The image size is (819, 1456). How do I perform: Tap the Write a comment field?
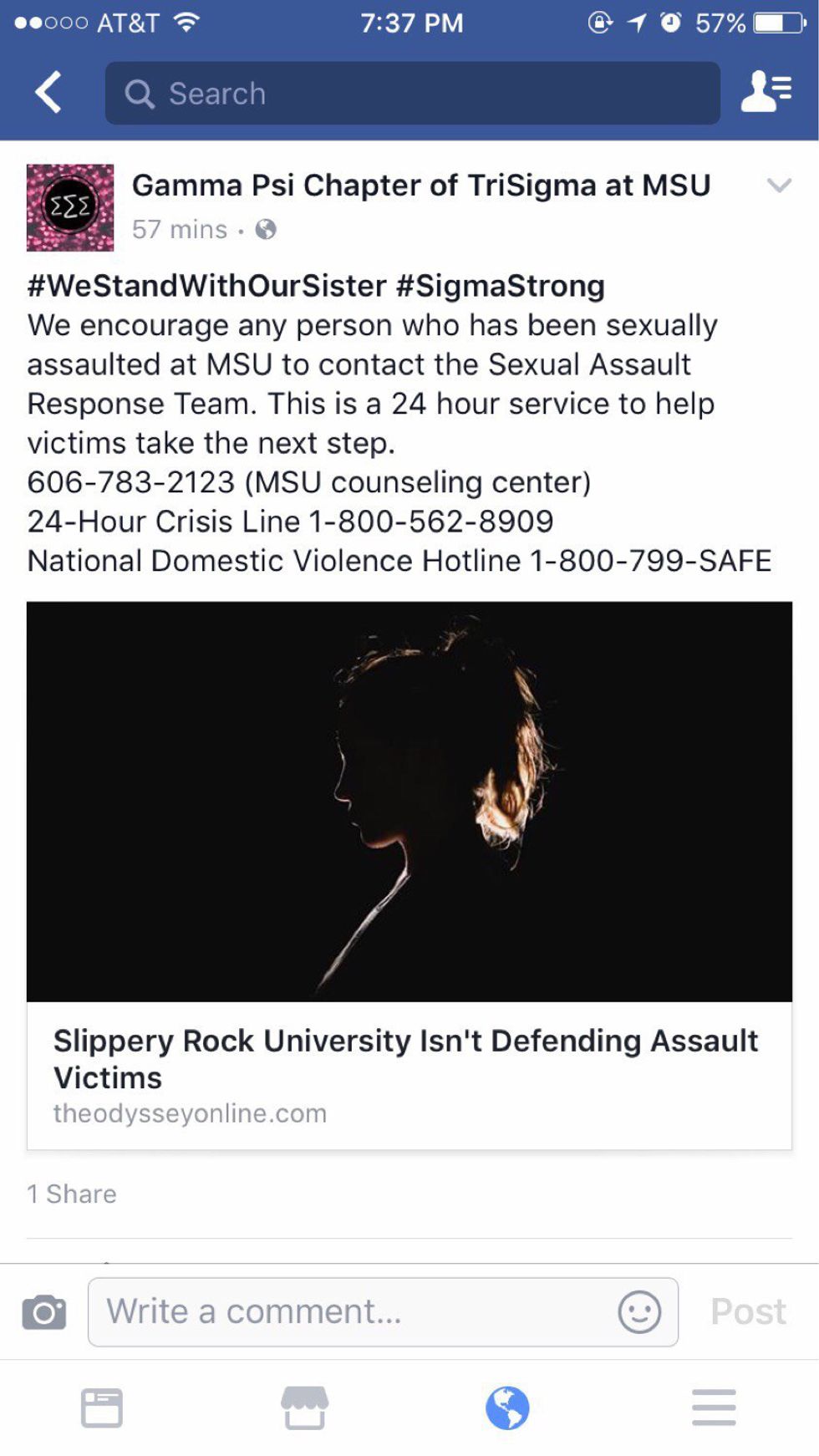[x=351, y=1311]
